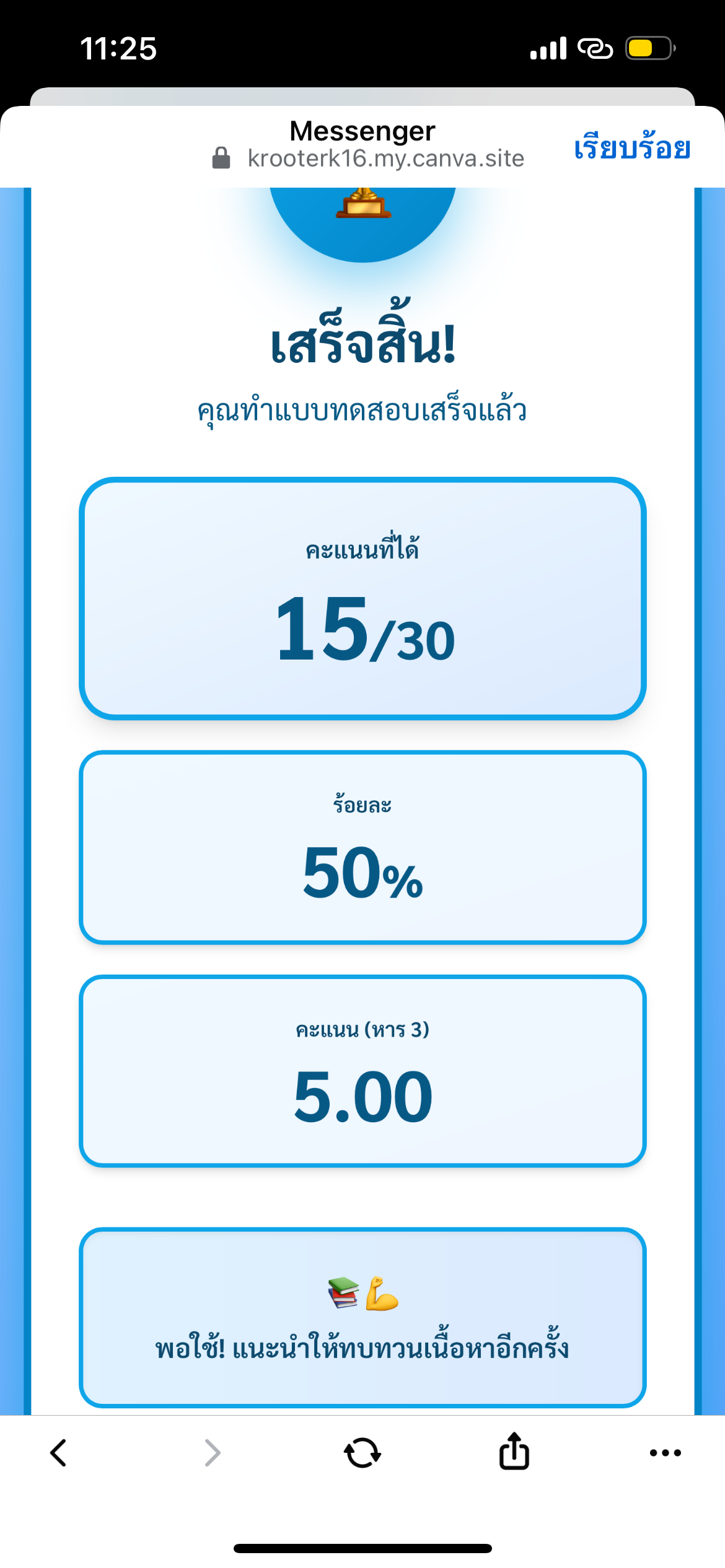The width and height of the screenshot is (725, 1568).
Task: Open the three-dot overflow menu
Action: tap(665, 1453)
